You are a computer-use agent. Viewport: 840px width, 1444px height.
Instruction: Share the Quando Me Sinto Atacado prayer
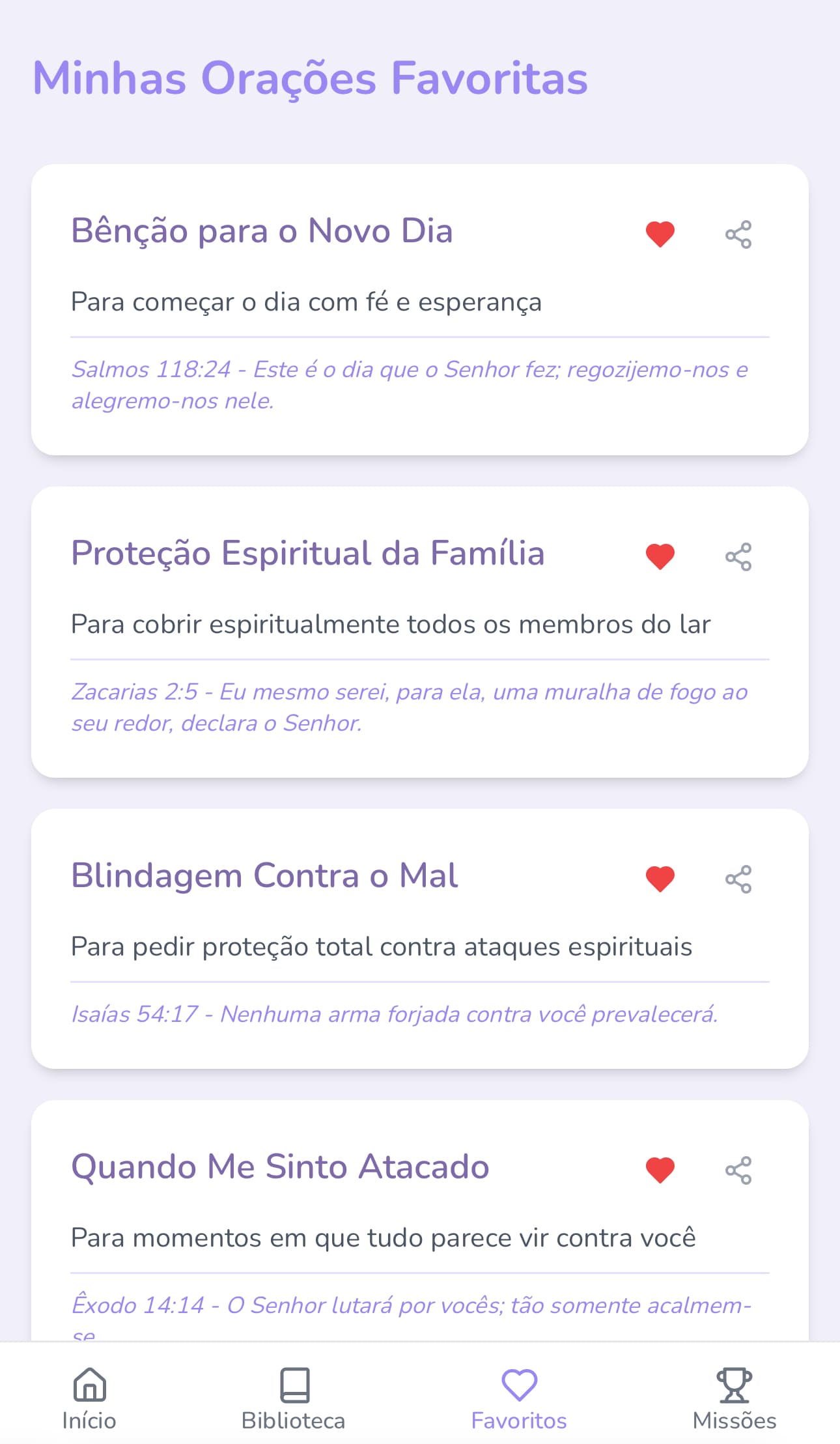pyautogui.click(x=738, y=1170)
